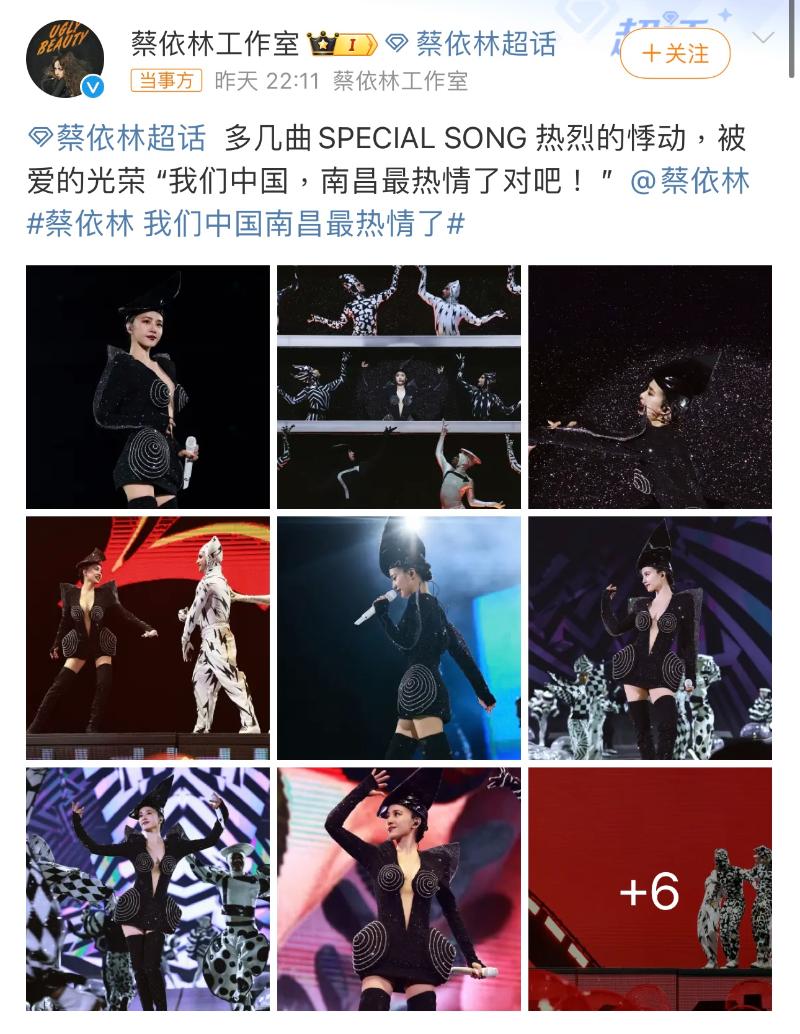Open the @蔡依林 mention
This screenshot has width=800, height=1034.
[x=690, y=181]
